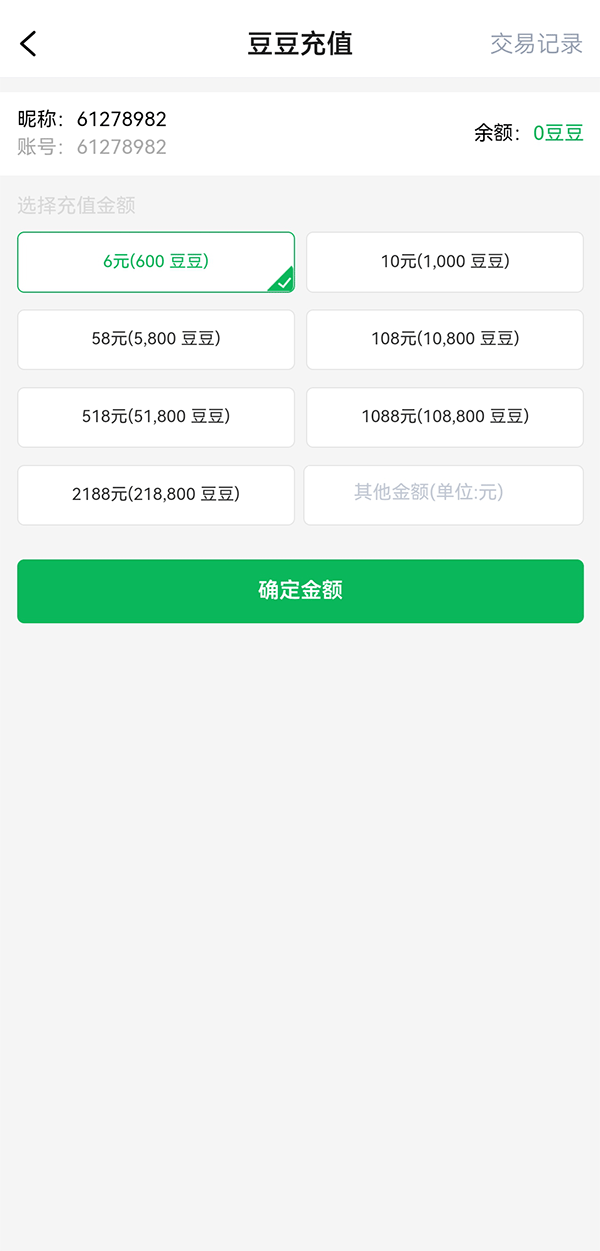Select 108元 (10,800 豆豆) recharge amount
Image resolution: width=600 pixels, height=1251 pixels.
(x=445, y=339)
